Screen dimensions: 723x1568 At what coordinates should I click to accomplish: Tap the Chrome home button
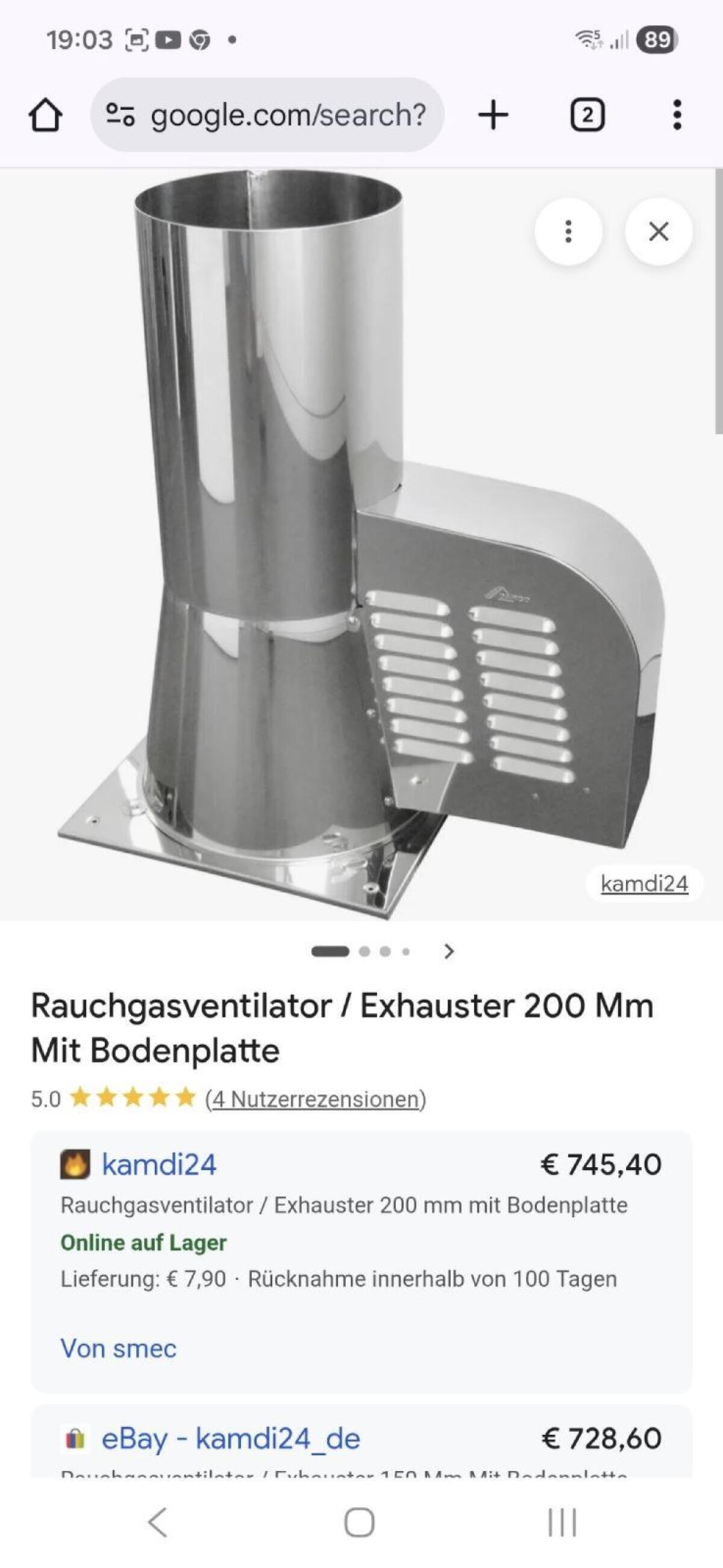tap(46, 115)
